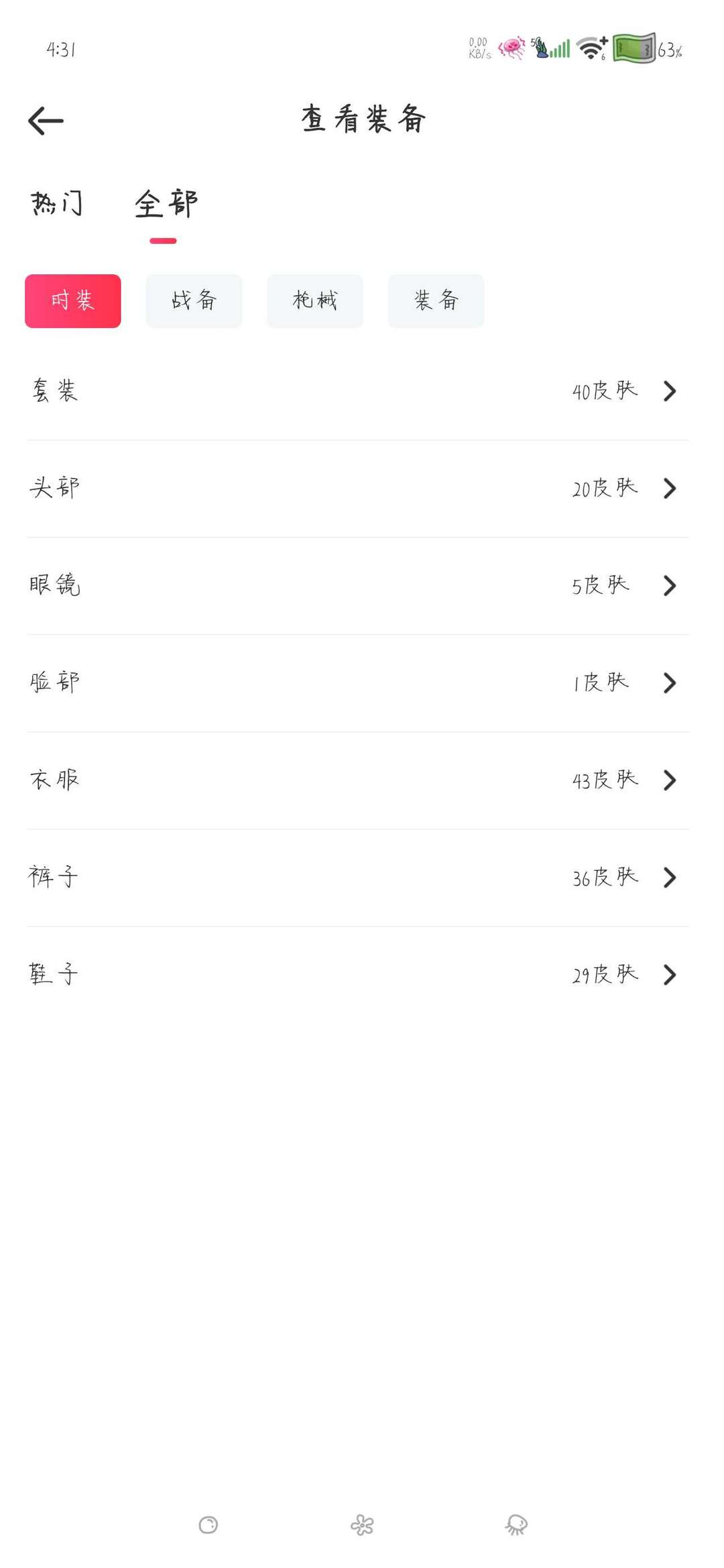Choose the 装备 filter chip
This screenshot has width=724, height=1568.
[436, 301]
